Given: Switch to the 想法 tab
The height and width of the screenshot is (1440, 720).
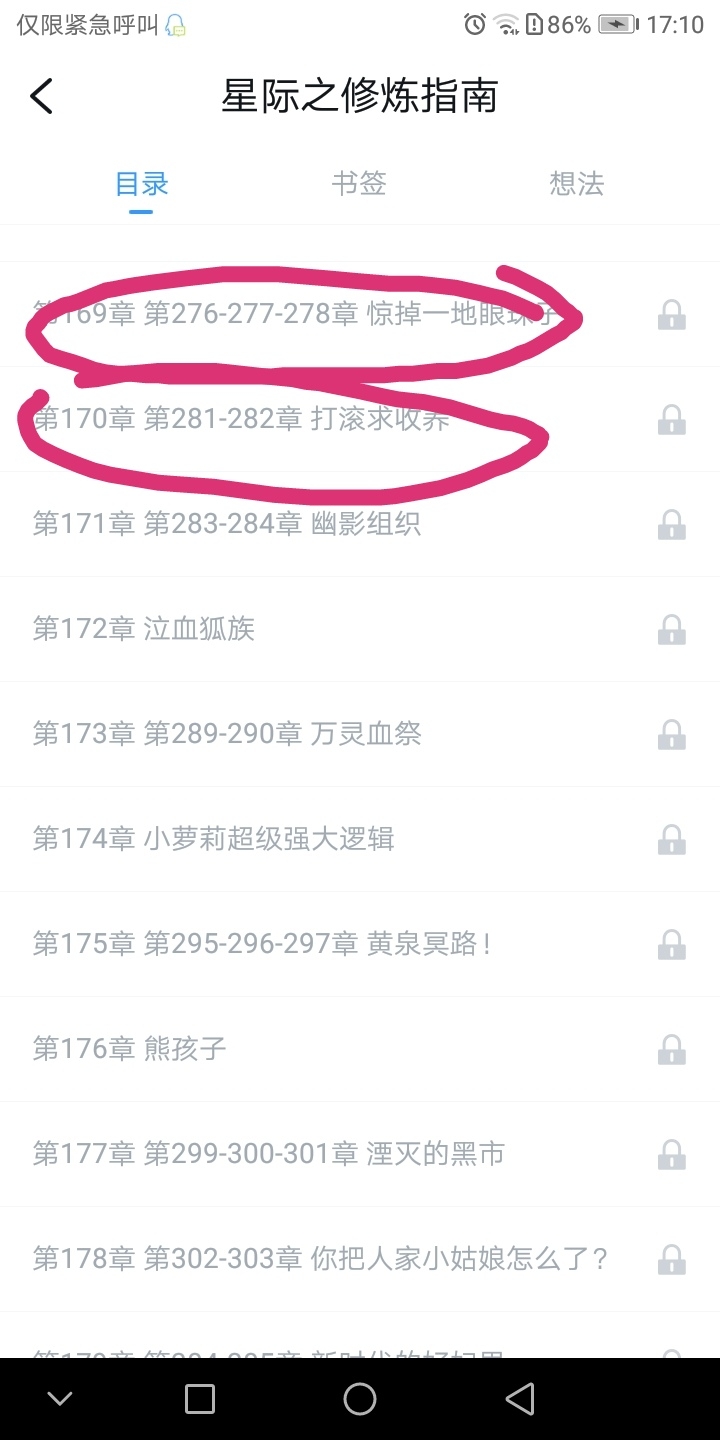Looking at the screenshot, I should coord(577,184).
